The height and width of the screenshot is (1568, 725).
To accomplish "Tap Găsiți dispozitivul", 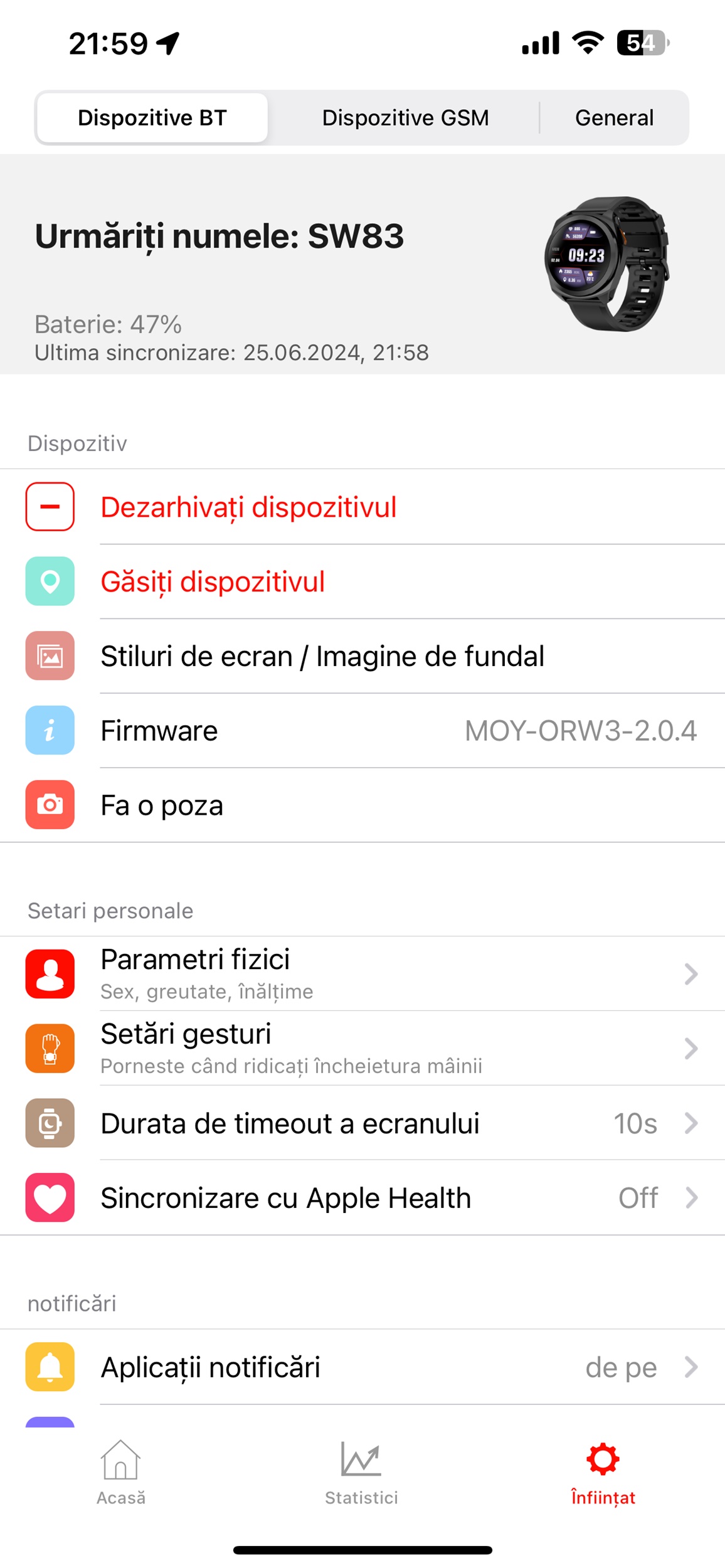I will (362, 581).
